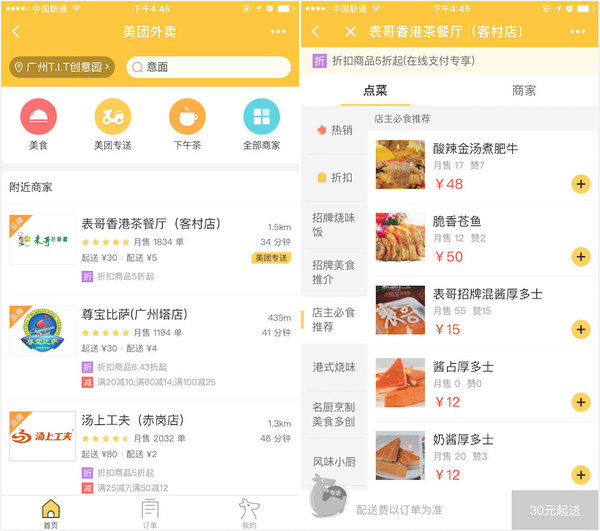Tap the search field containing 意面

coord(205,67)
